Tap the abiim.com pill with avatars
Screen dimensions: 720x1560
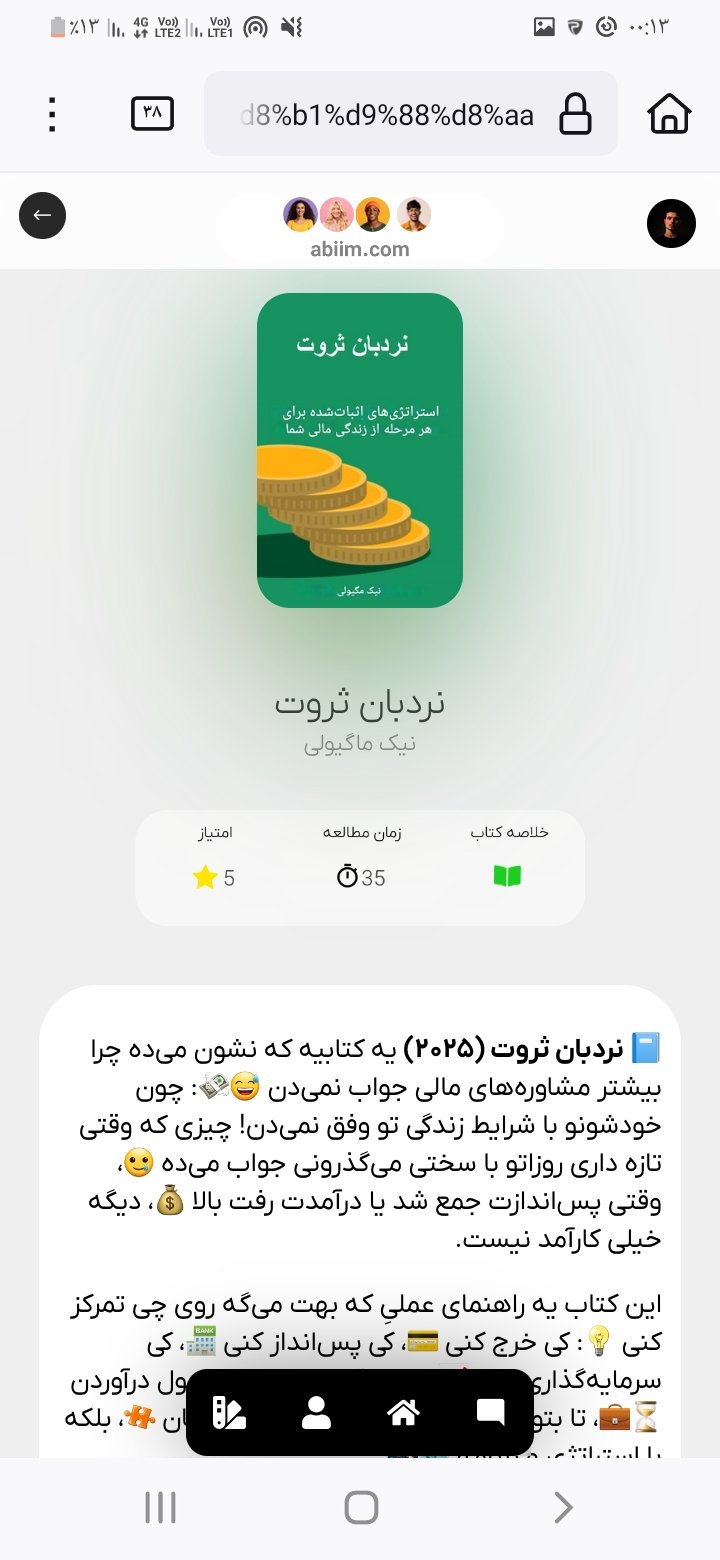[x=359, y=228]
